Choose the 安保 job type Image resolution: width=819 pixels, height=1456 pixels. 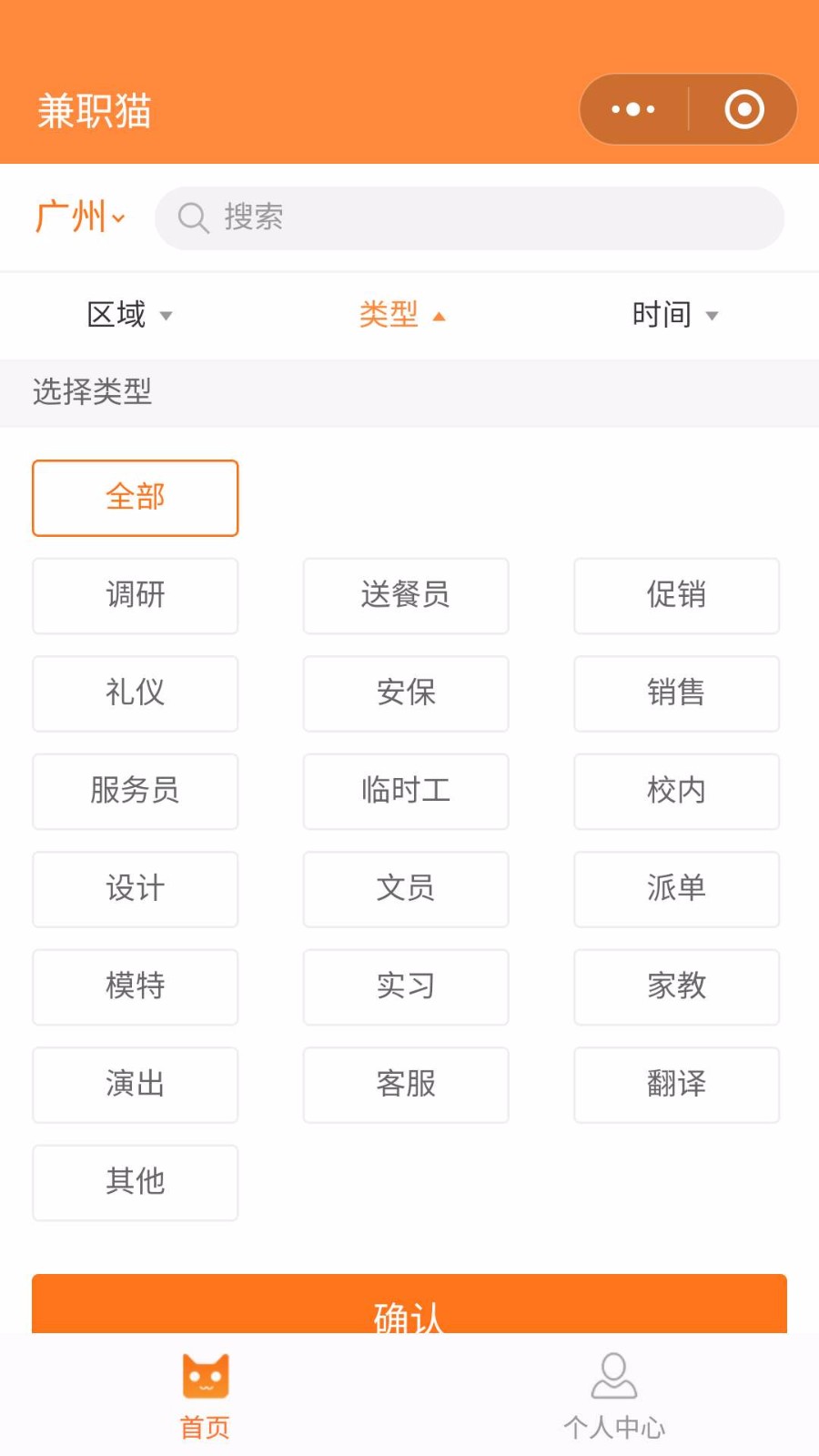click(406, 693)
